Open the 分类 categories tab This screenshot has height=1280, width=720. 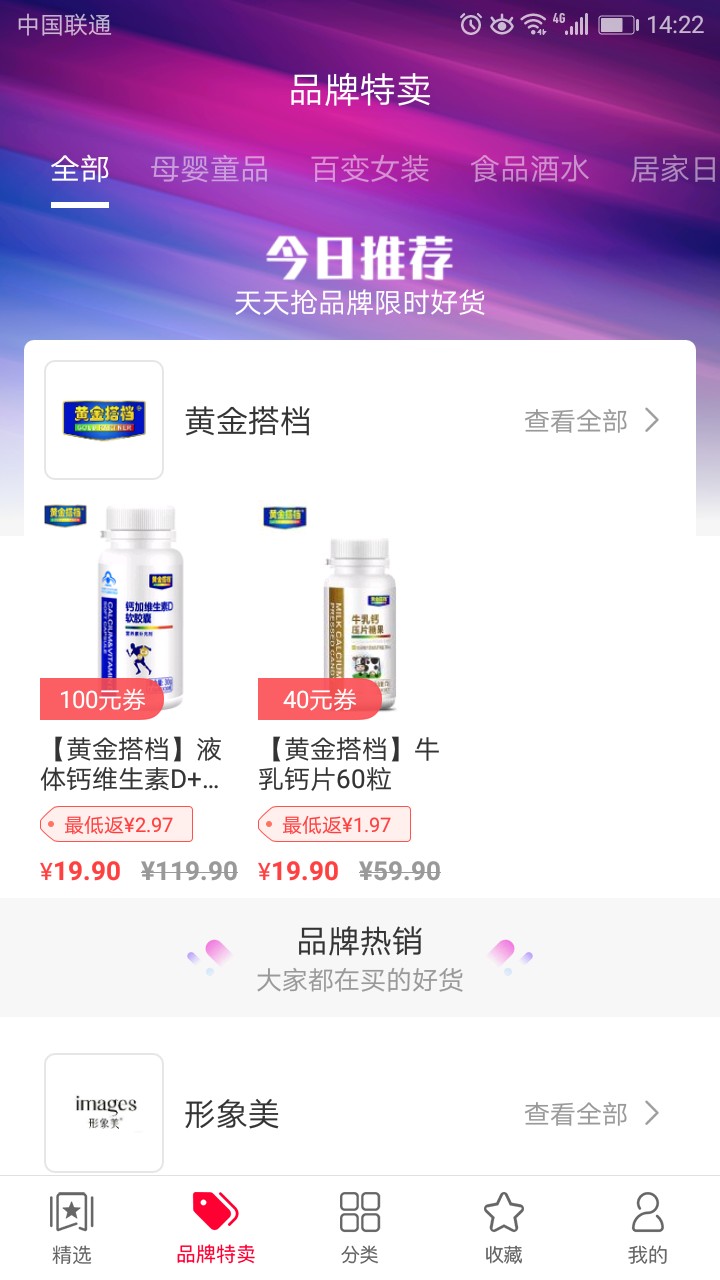pos(360,1228)
